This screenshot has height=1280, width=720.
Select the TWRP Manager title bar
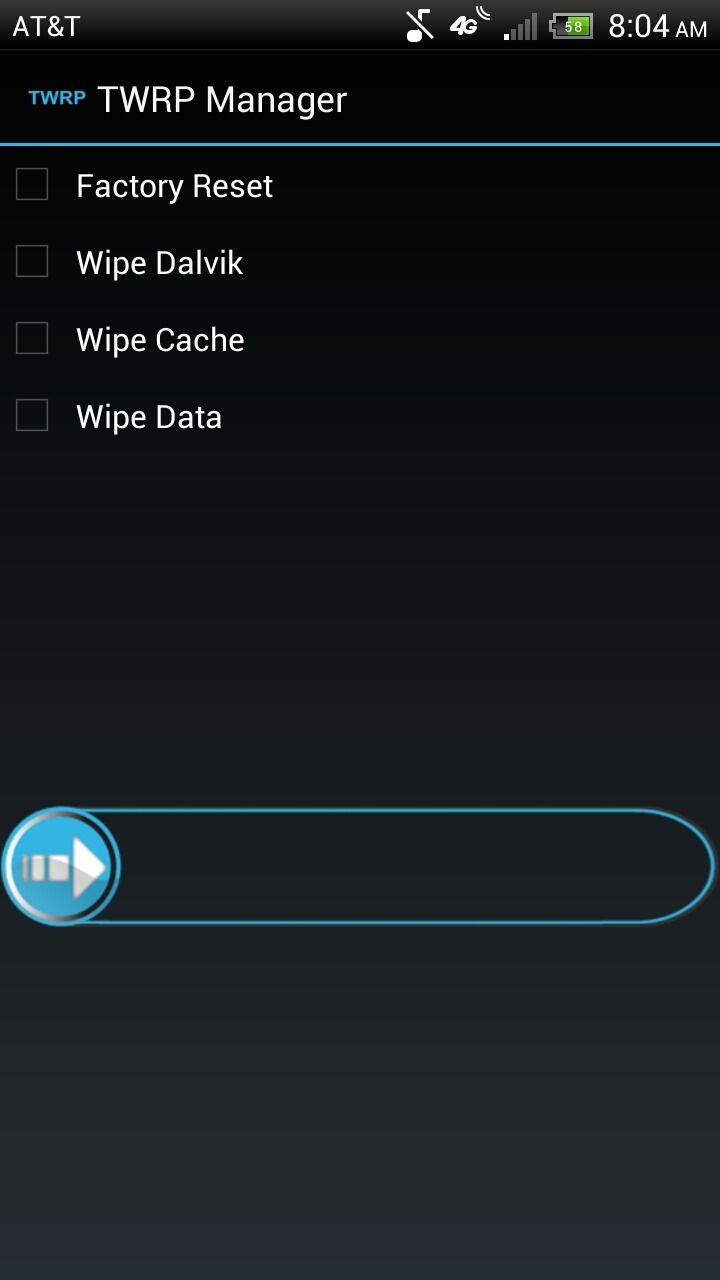point(220,98)
